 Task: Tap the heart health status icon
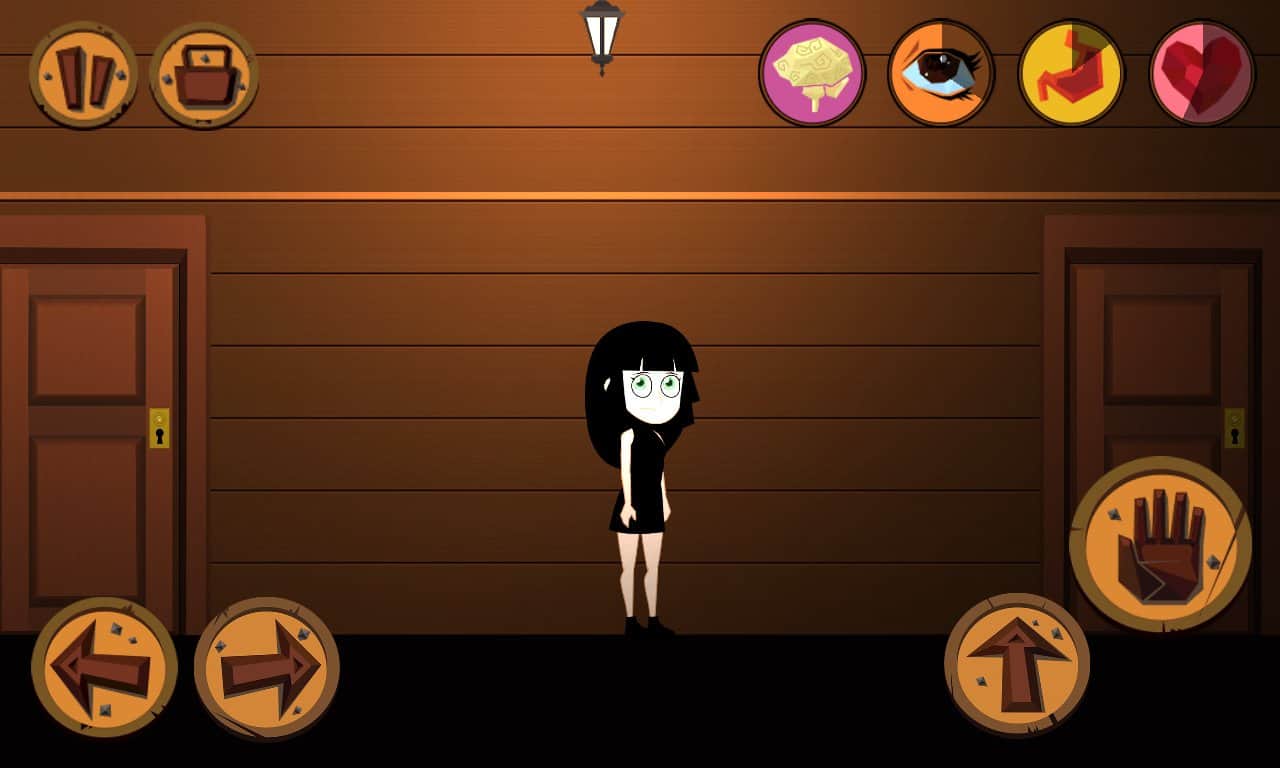1202,73
